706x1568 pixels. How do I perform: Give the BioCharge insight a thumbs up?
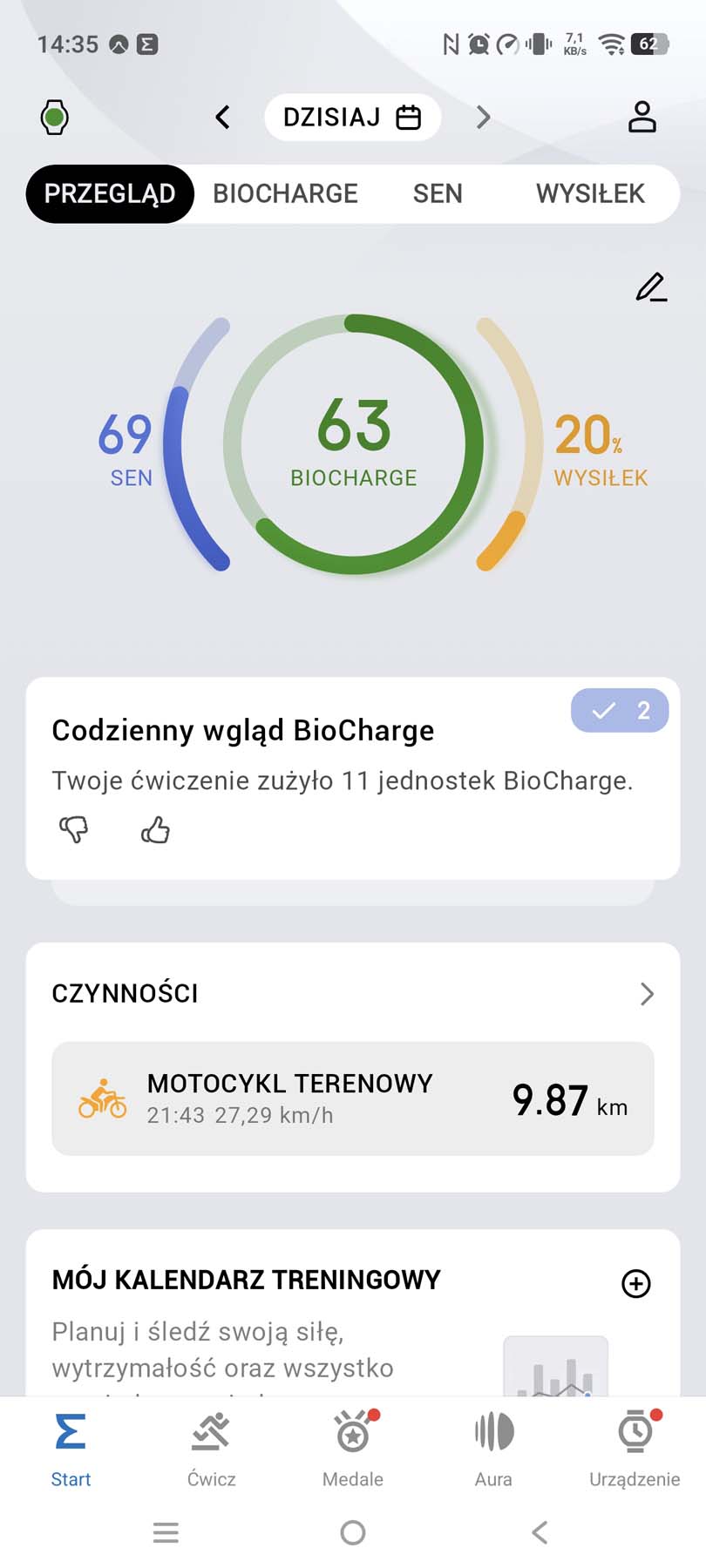coord(155,829)
